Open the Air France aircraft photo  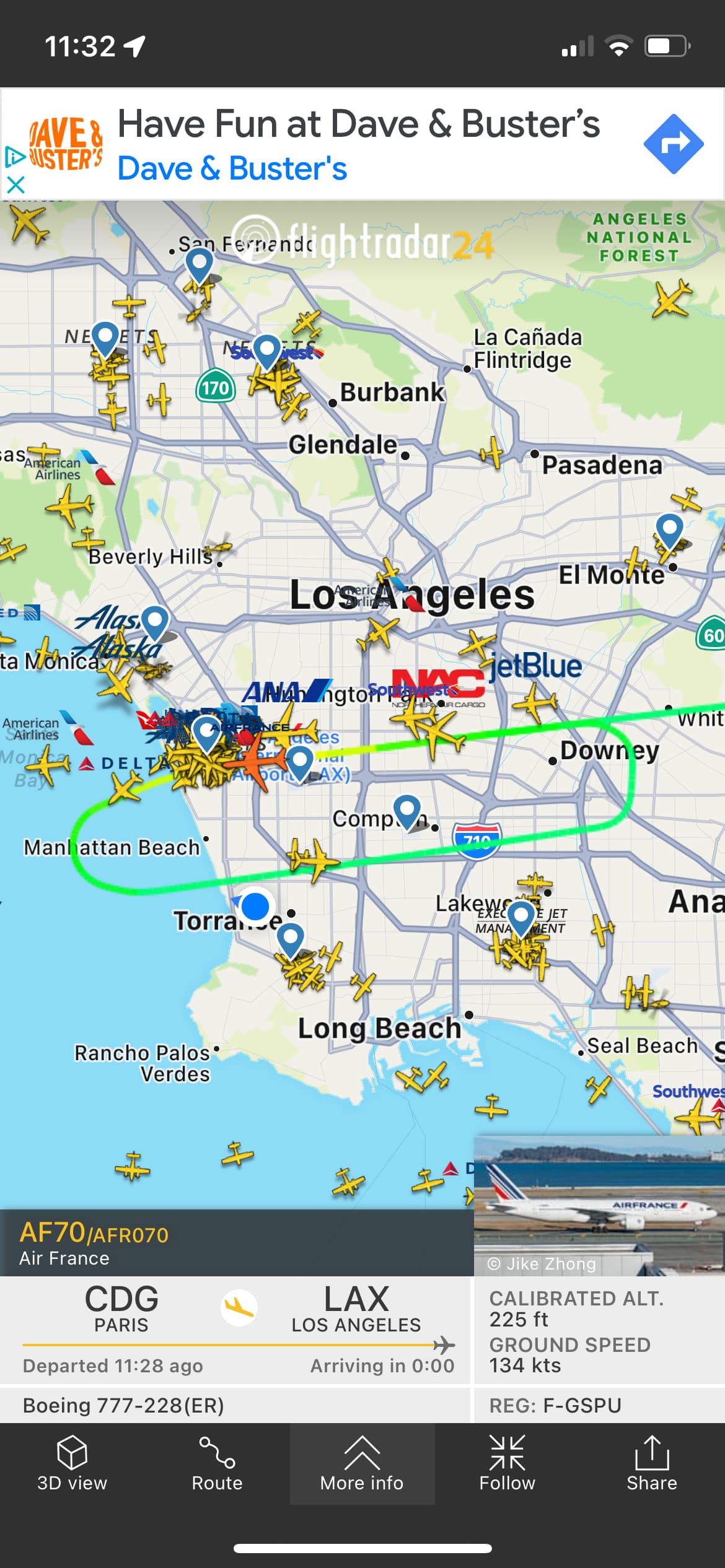(599, 1204)
